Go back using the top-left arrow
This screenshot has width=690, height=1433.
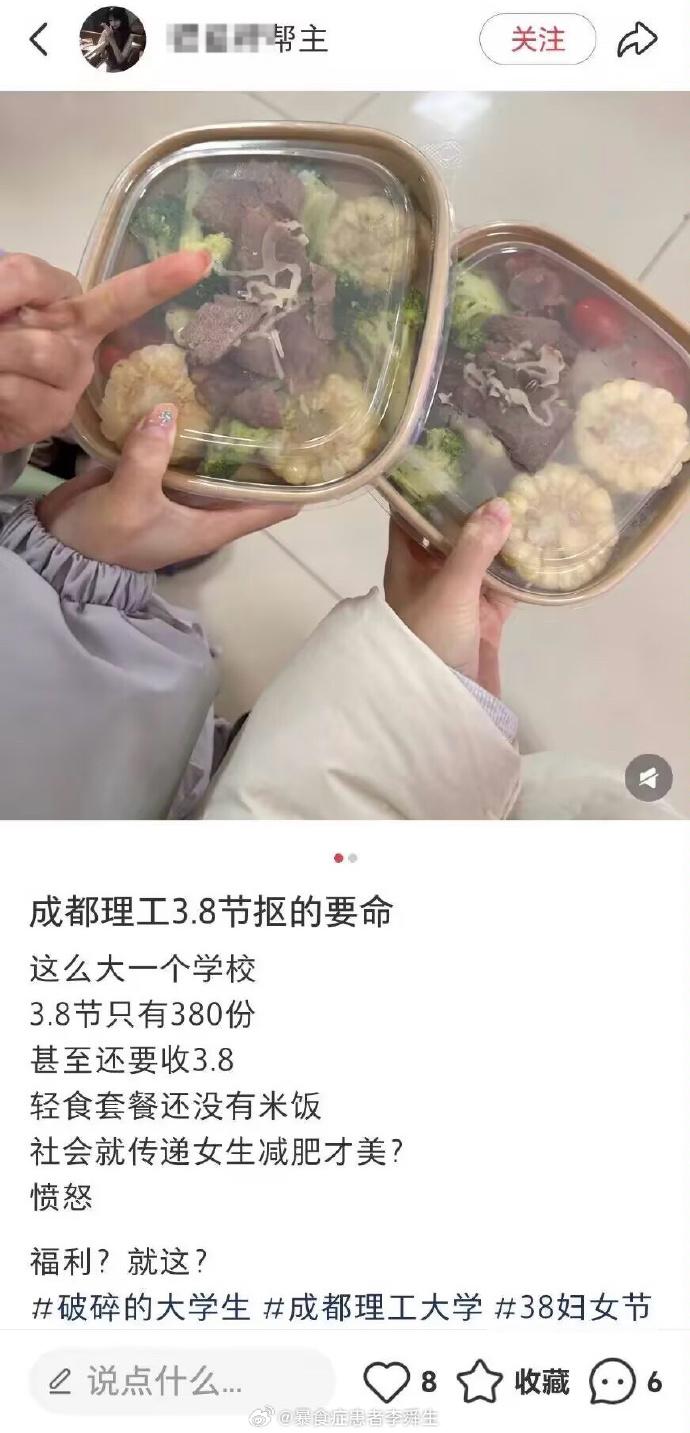coord(38,40)
